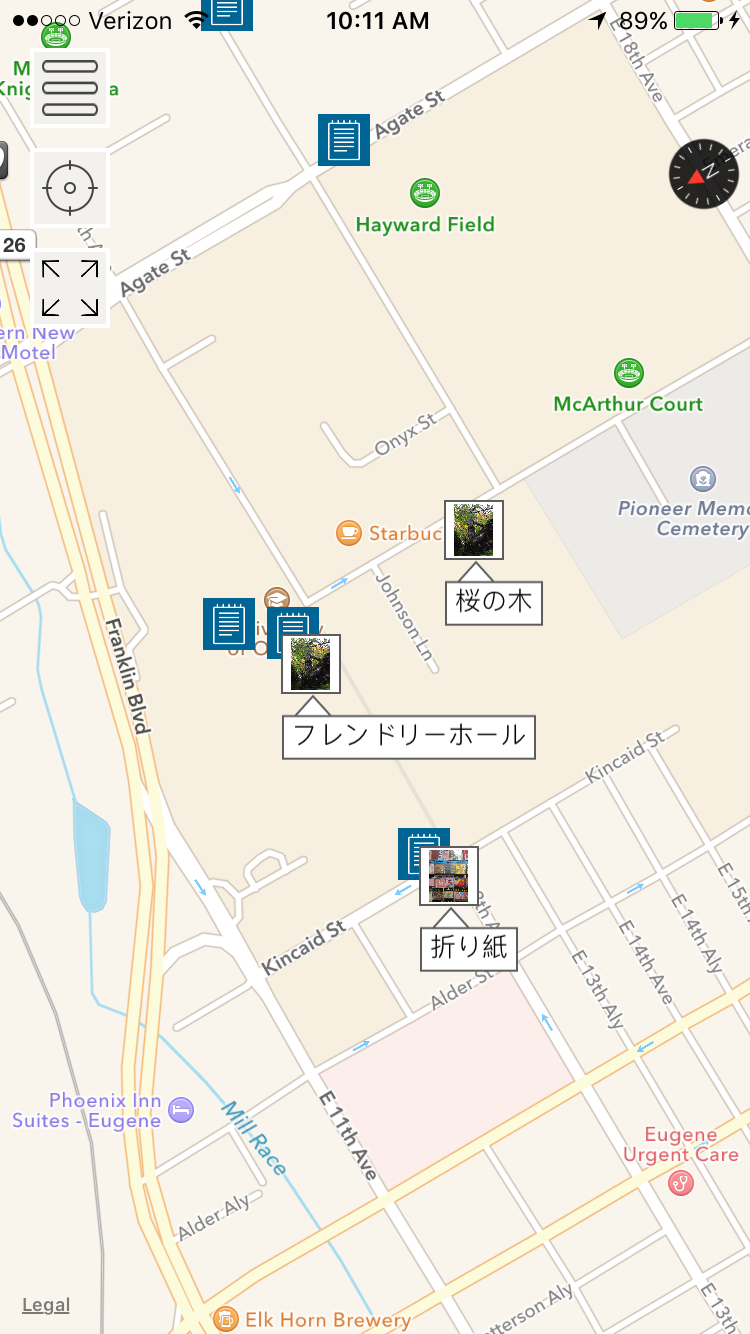Select the Hayward Field map marker

tap(426, 193)
